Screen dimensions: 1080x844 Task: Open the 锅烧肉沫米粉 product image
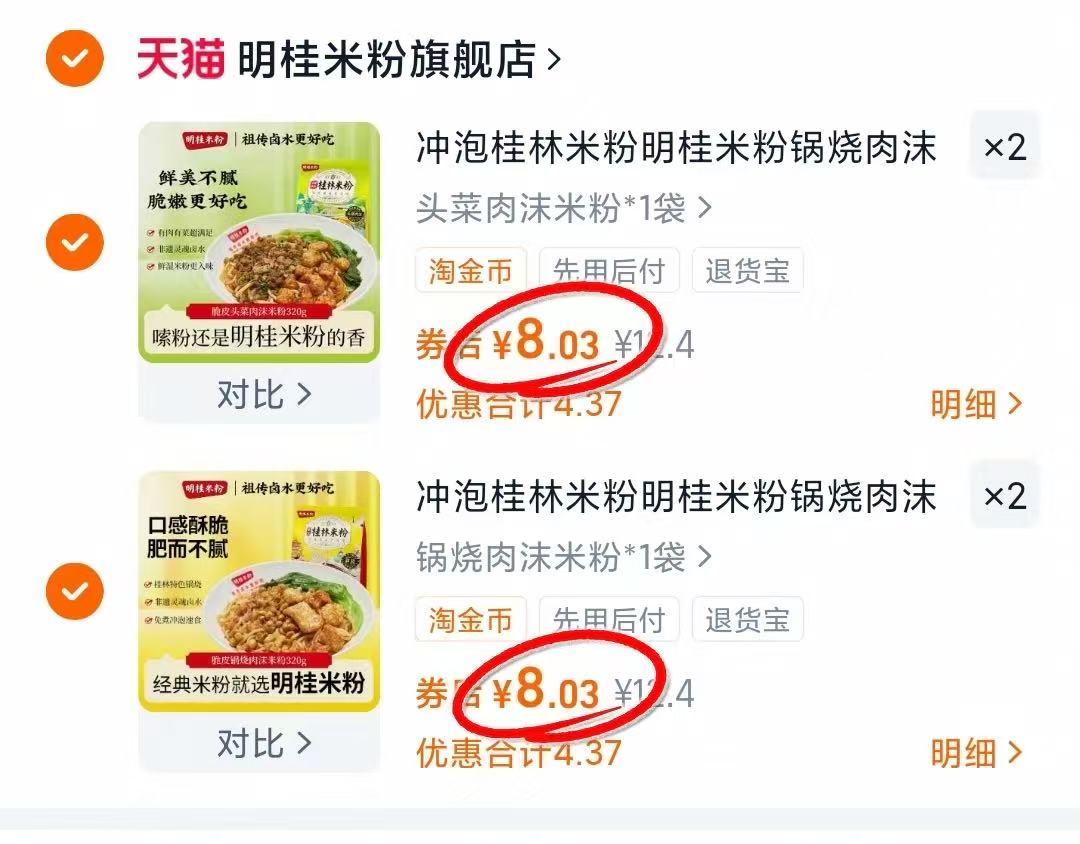click(259, 591)
